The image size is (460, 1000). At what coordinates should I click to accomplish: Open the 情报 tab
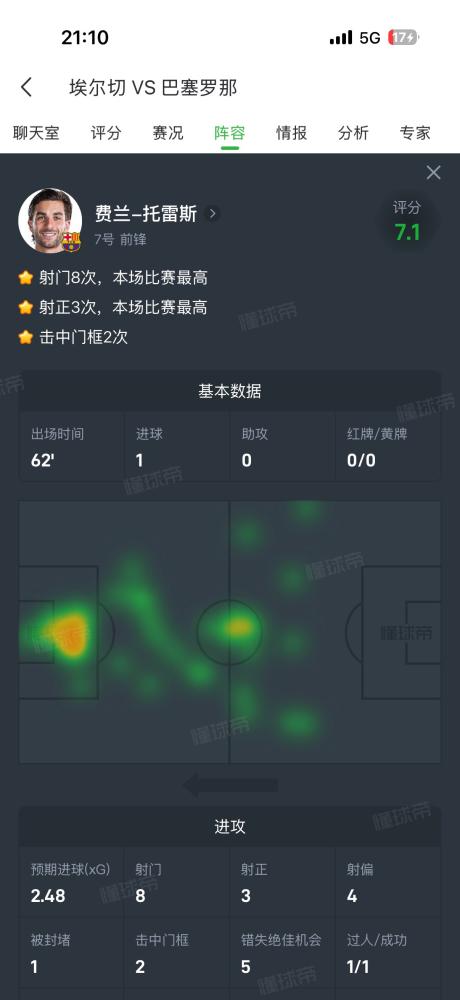tap(292, 133)
